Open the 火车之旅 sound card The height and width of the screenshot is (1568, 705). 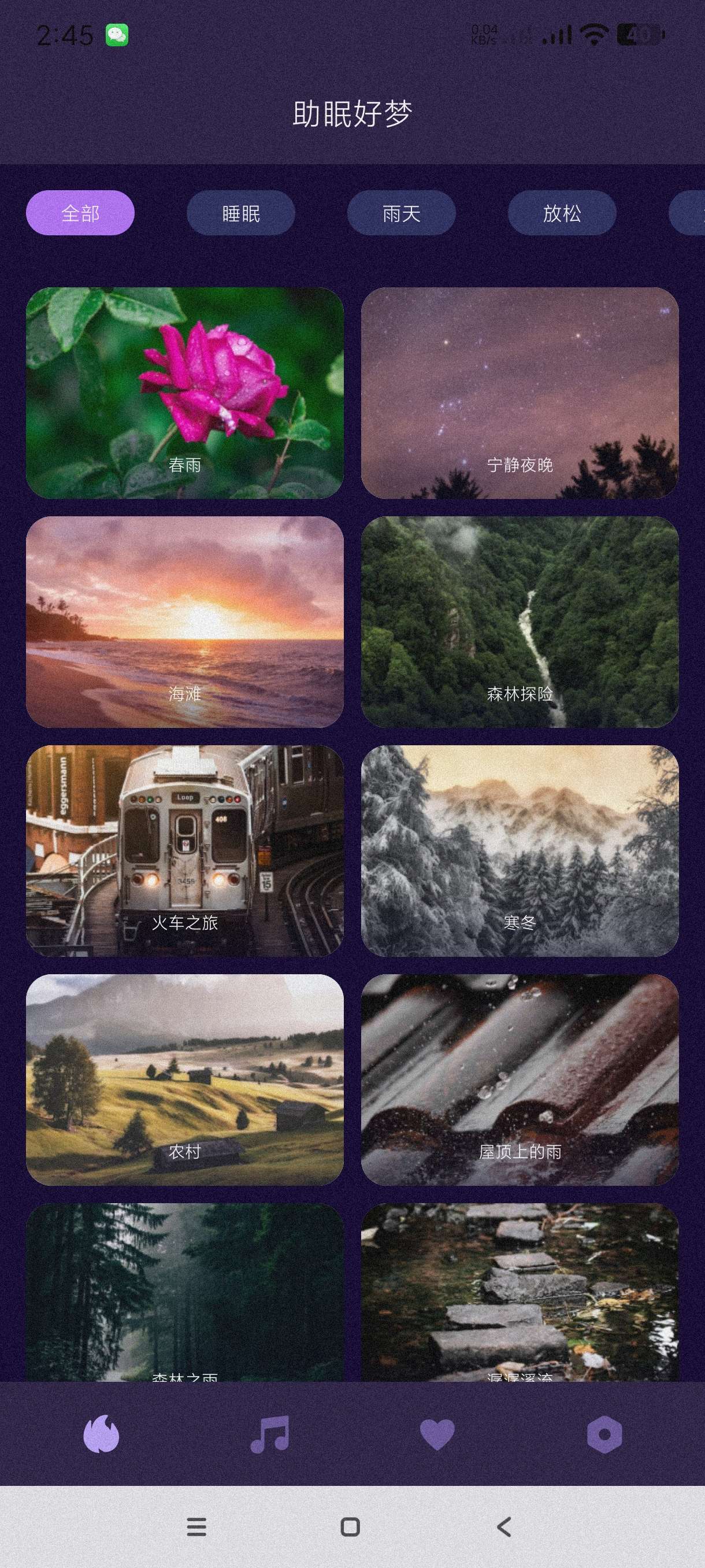coord(185,851)
